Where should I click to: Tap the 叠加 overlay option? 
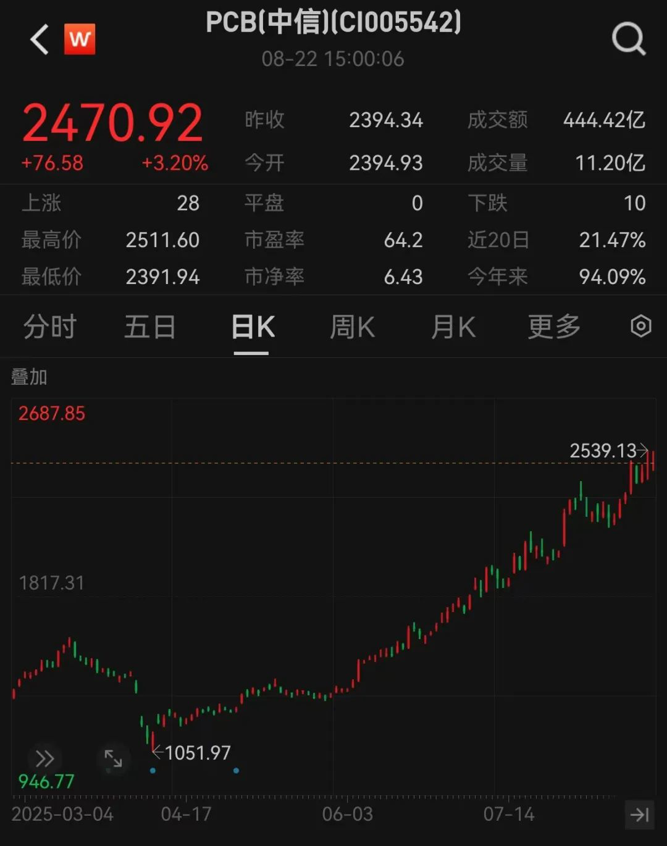[x=29, y=377]
